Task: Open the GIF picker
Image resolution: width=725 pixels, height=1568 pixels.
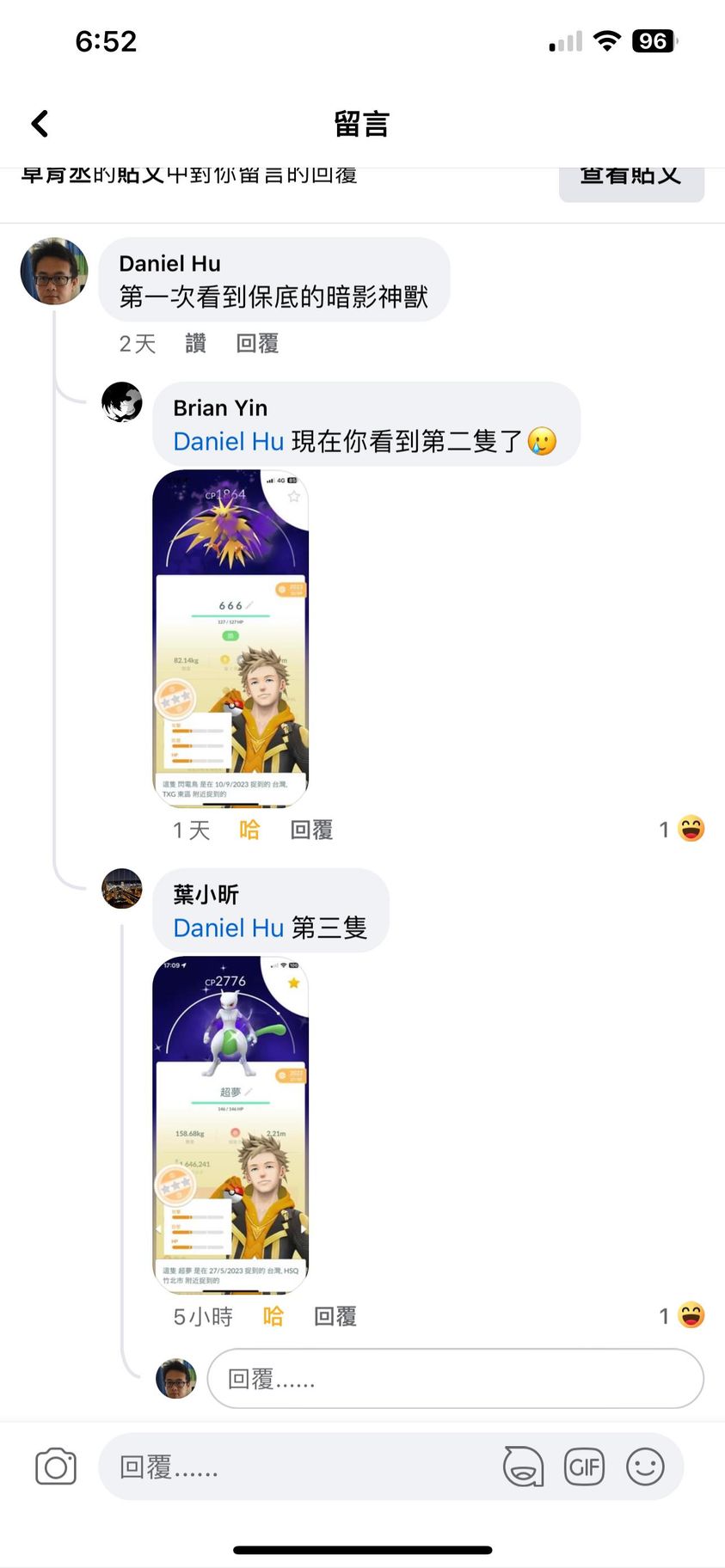Action: click(x=584, y=1467)
